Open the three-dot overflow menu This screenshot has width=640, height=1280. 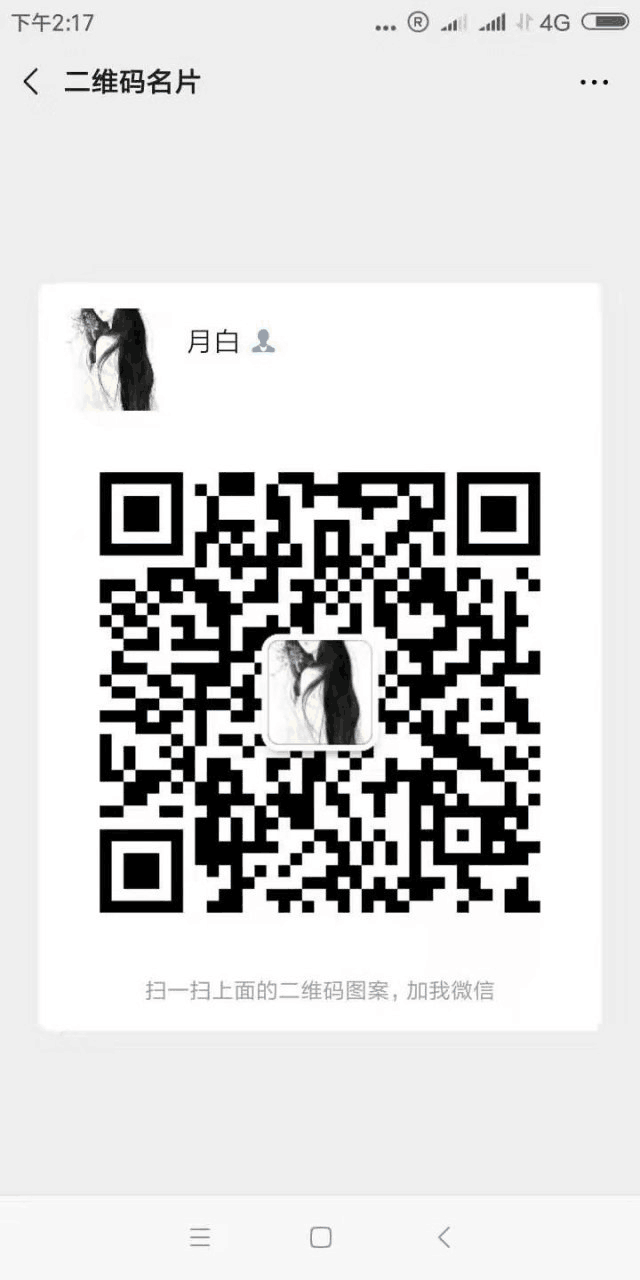pos(594,82)
